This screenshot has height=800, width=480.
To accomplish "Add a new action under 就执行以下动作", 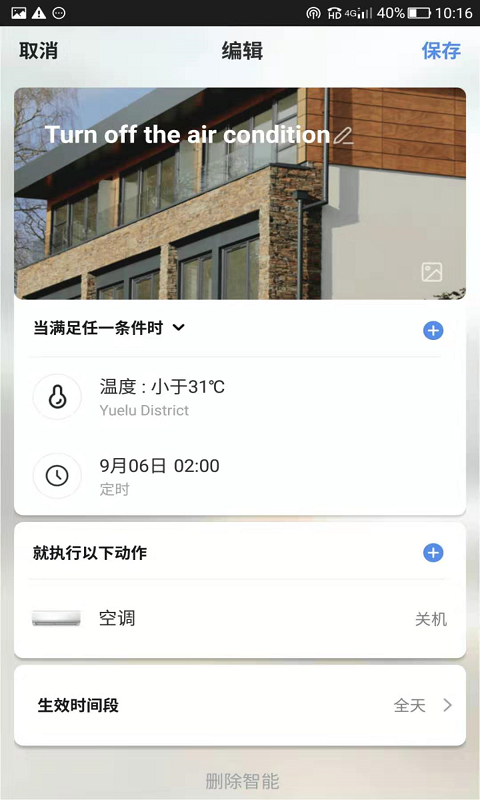I will click(x=433, y=553).
